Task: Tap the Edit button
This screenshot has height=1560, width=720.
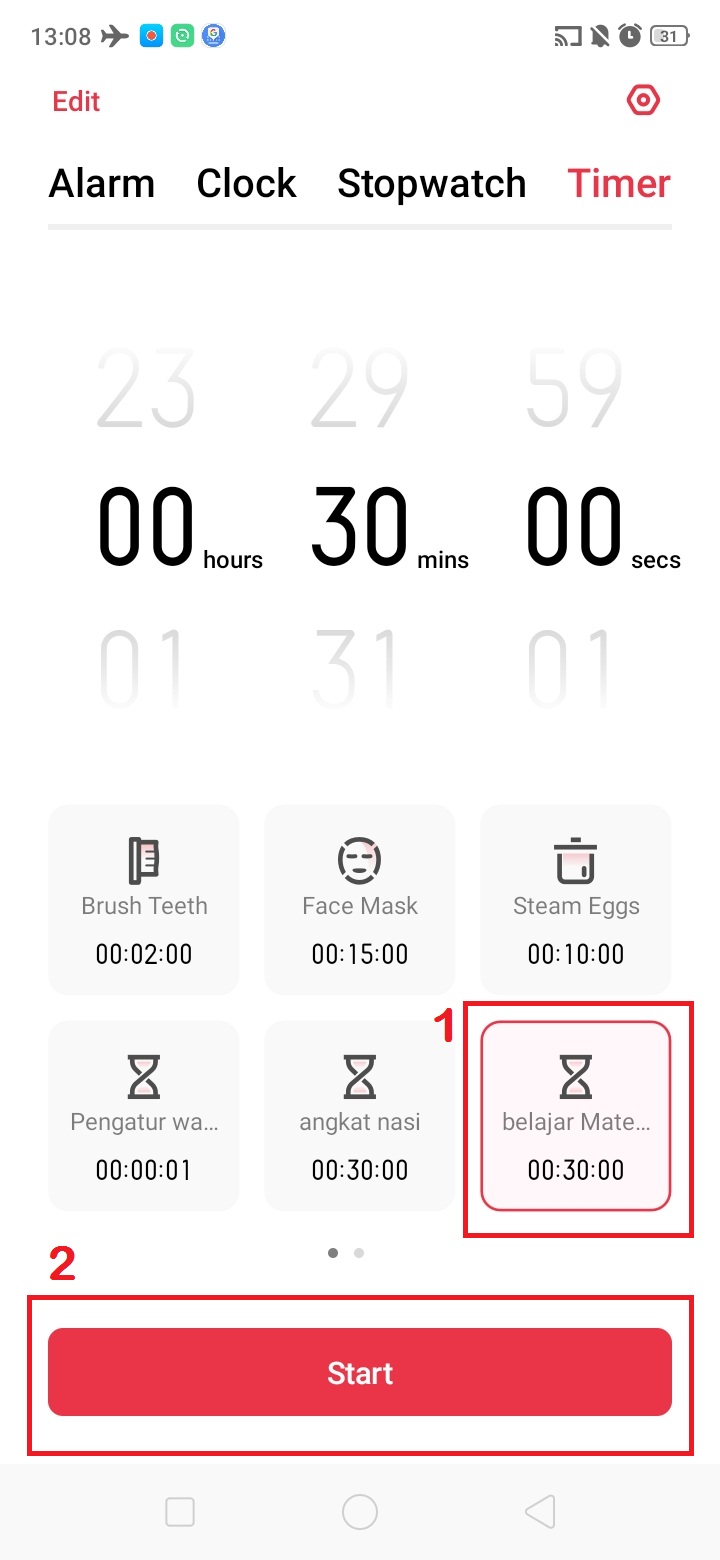Action: pyautogui.click(x=77, y=102)
